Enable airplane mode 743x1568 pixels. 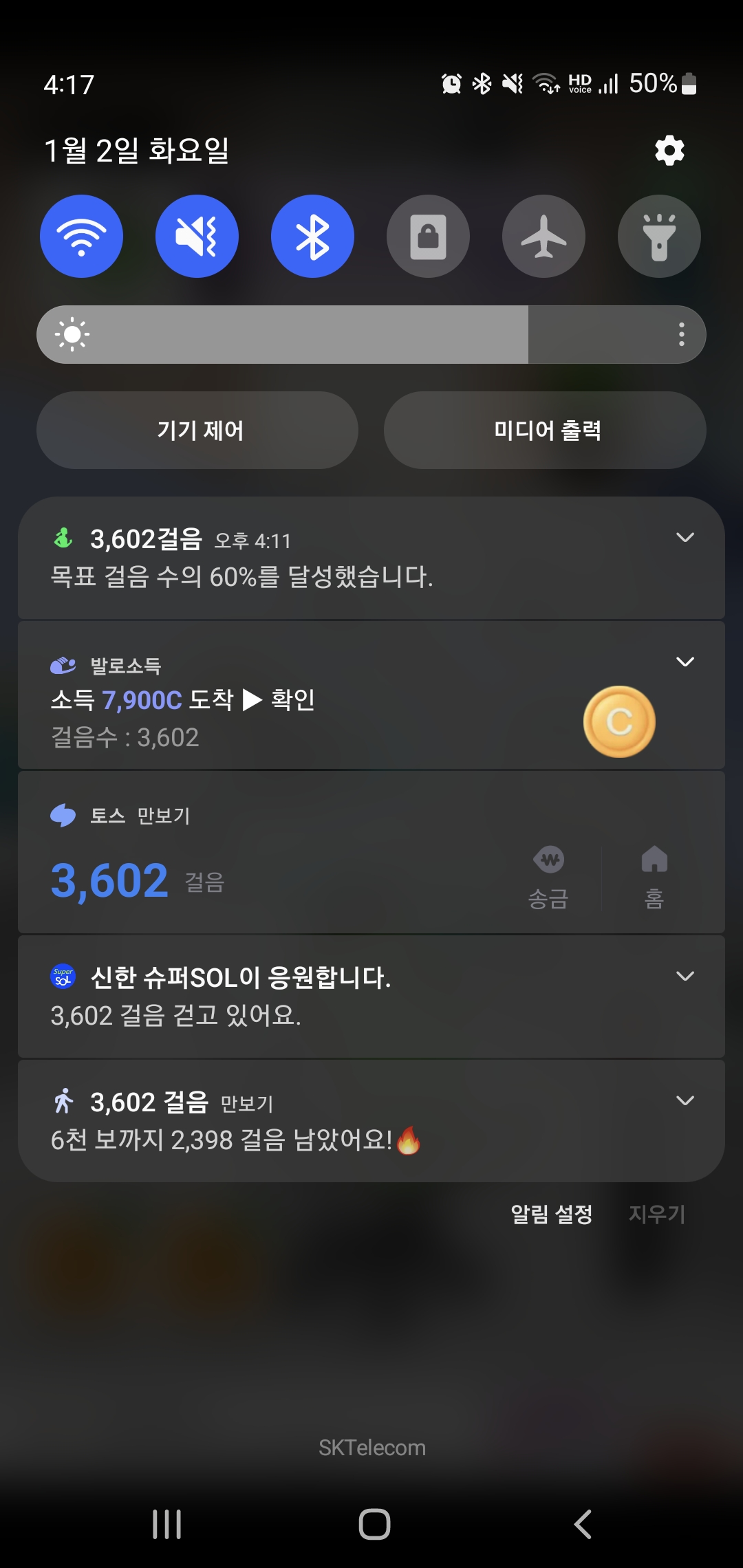pyautogui.click(x=543, y=237)
